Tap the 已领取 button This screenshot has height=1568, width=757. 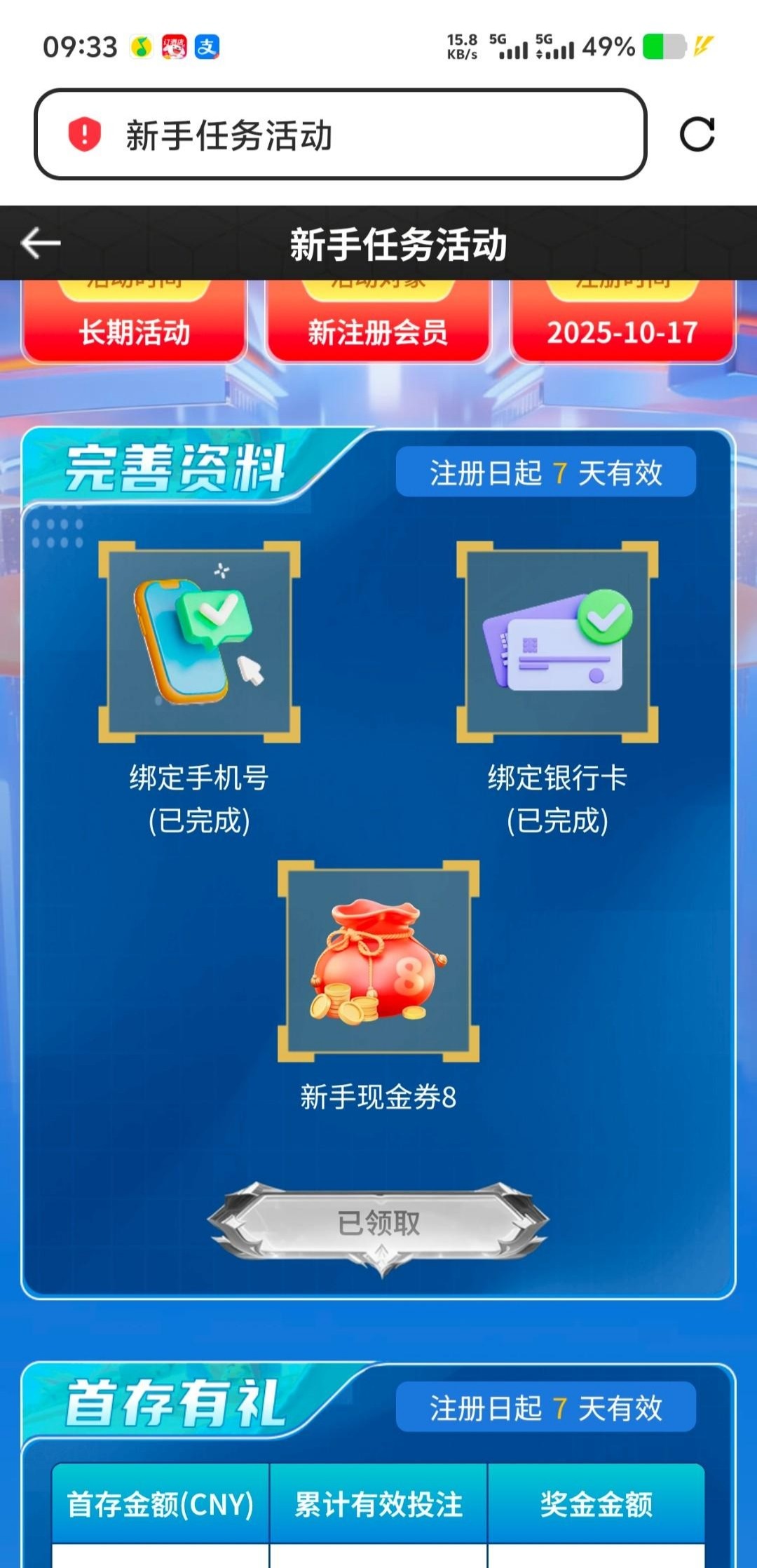tap(378, 1223)
